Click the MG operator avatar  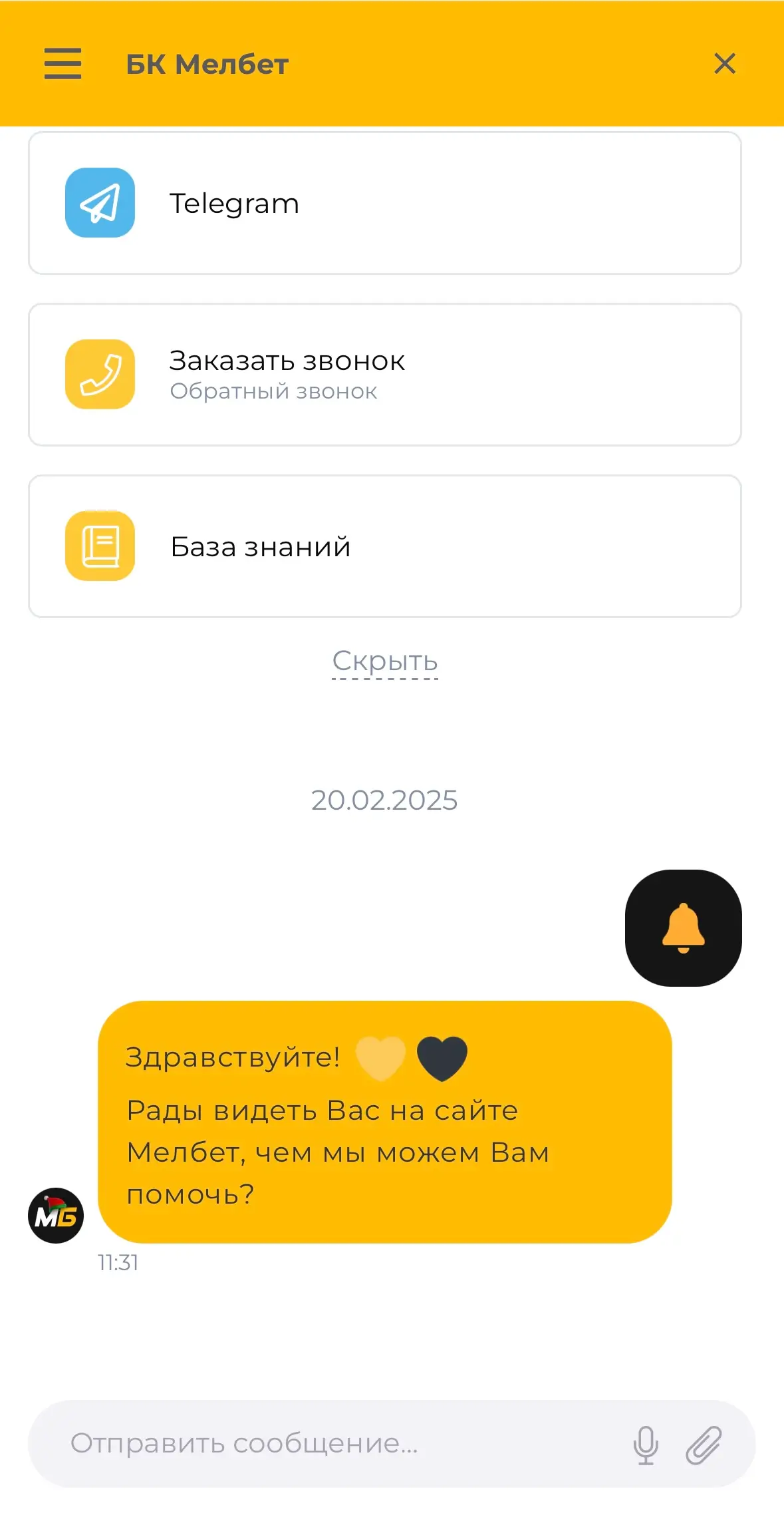[x=56, y=1214]
